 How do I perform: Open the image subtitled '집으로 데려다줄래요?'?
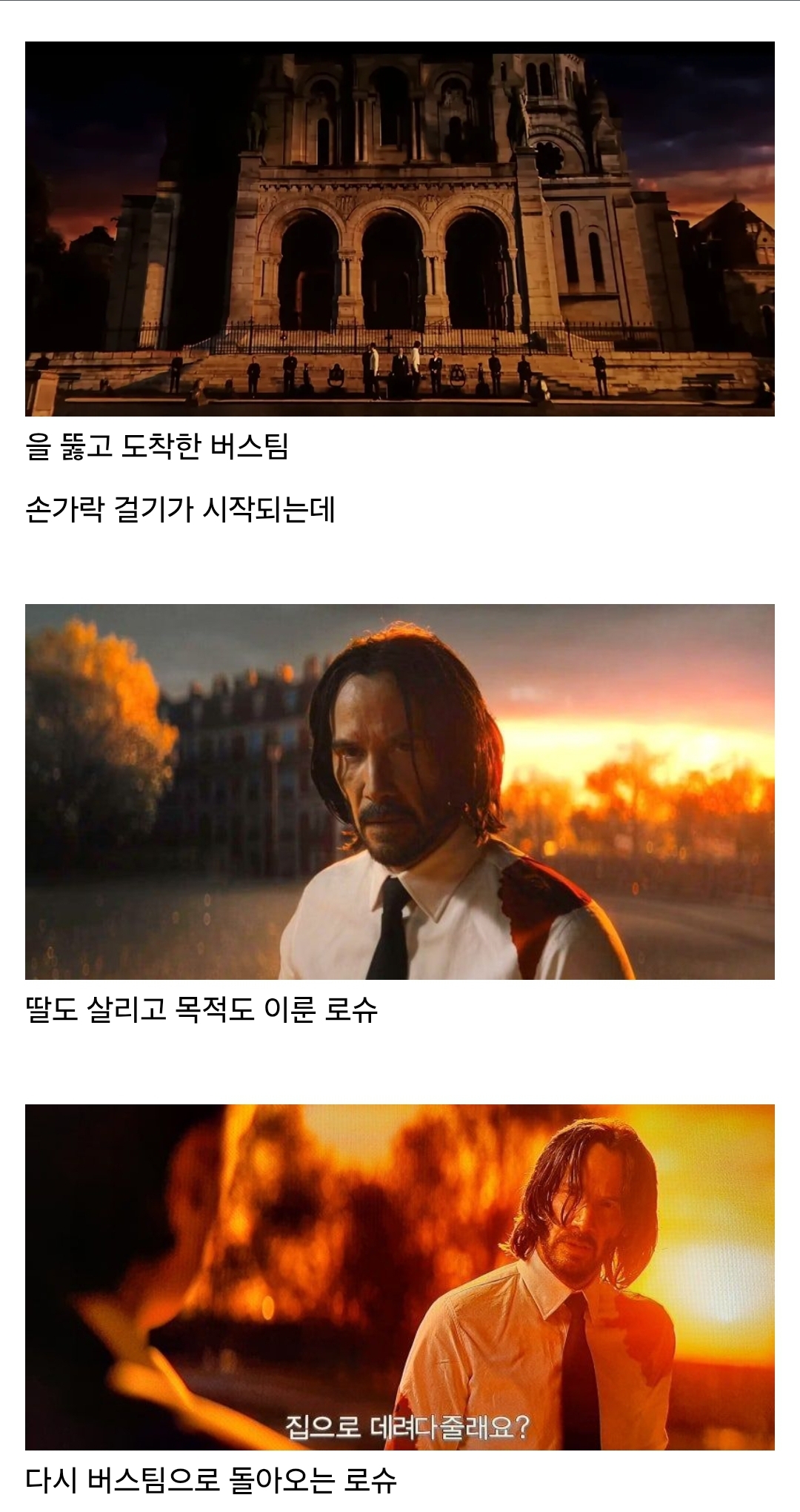400,1276
